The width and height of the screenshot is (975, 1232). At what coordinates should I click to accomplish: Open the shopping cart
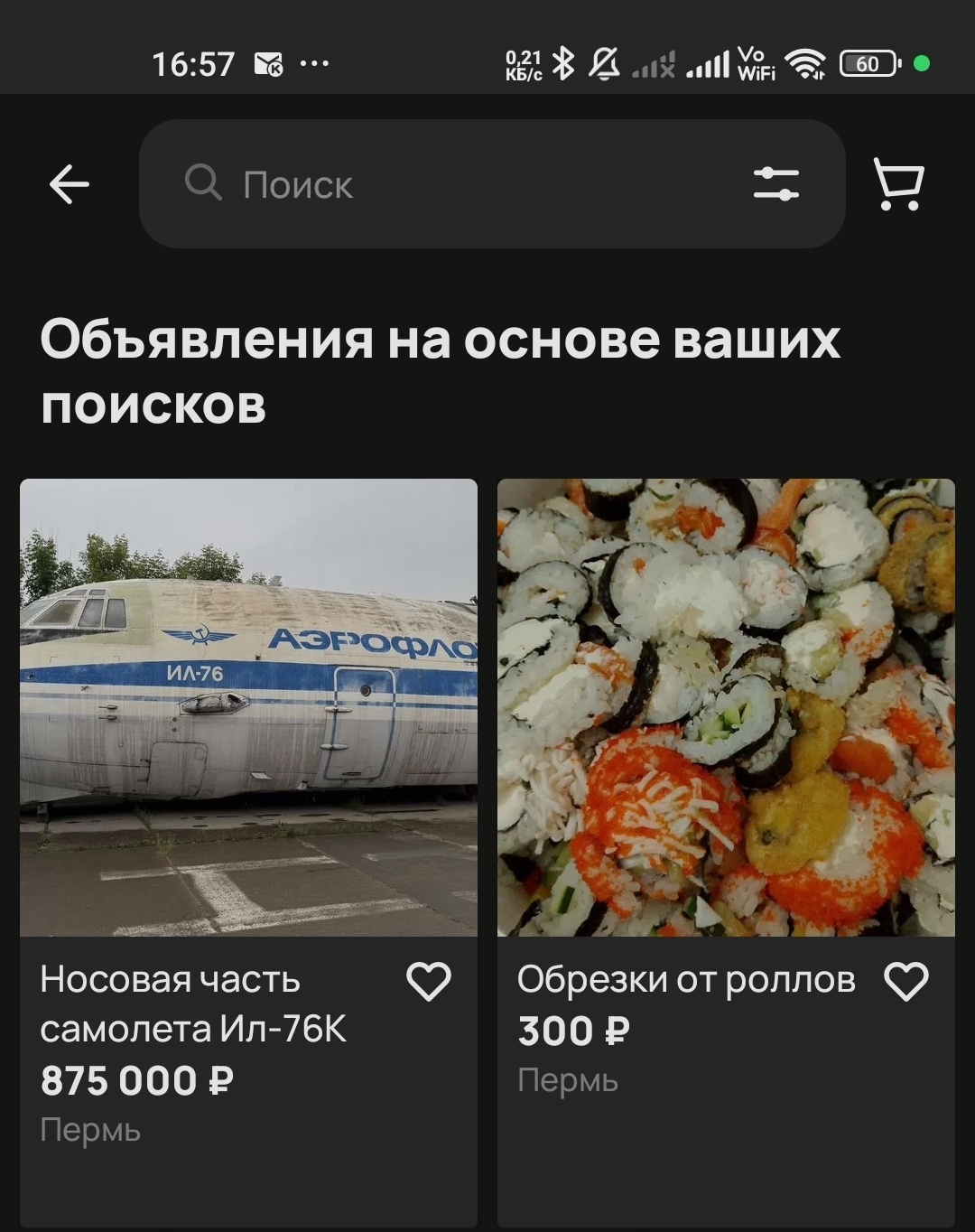(x=898, y=184)
